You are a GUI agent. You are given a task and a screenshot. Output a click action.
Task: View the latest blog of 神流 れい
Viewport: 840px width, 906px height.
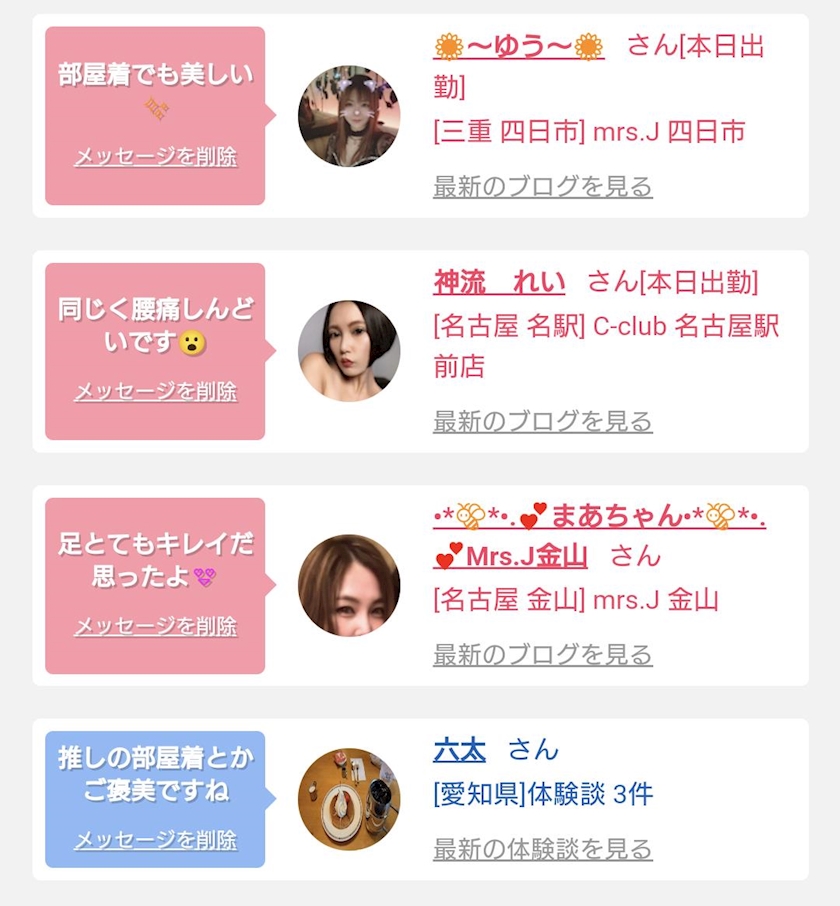542,421
